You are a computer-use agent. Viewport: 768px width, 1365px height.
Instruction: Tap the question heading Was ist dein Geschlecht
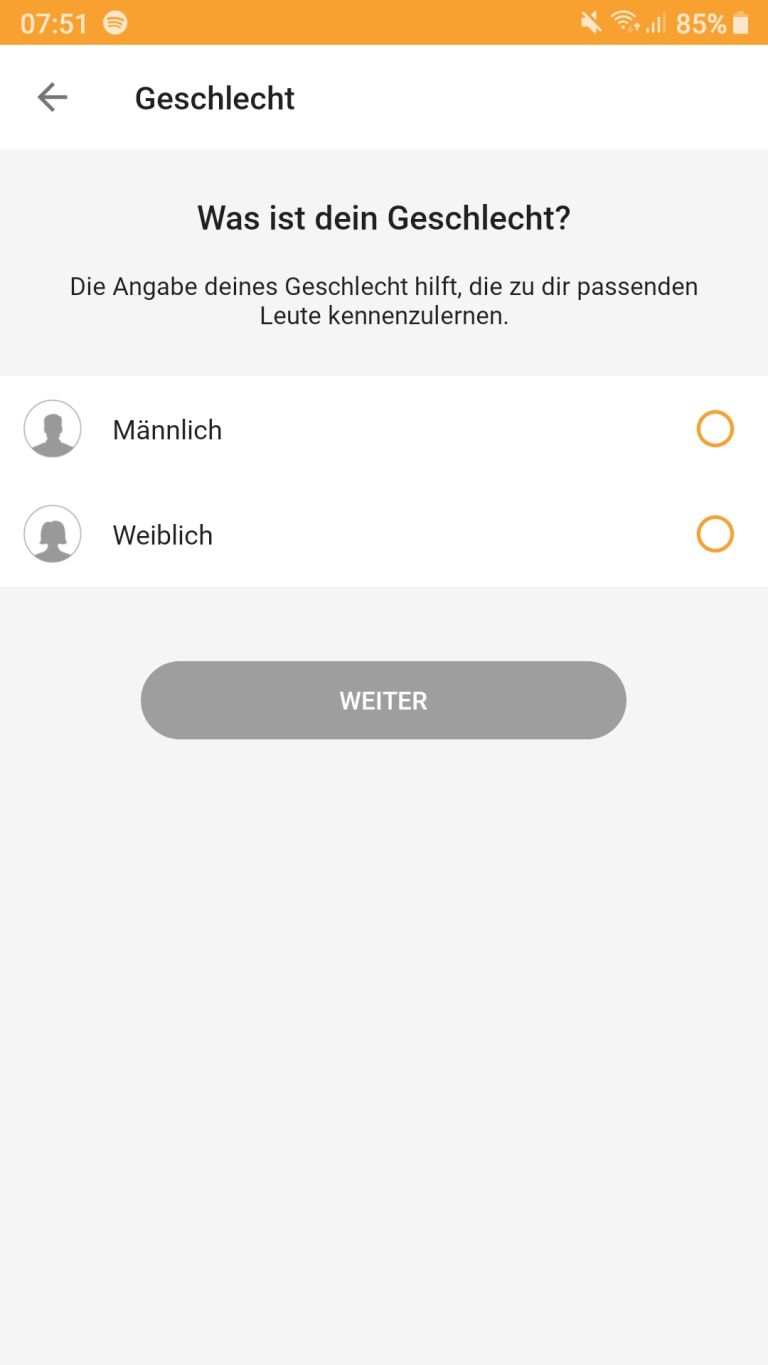tap(383, 217)
